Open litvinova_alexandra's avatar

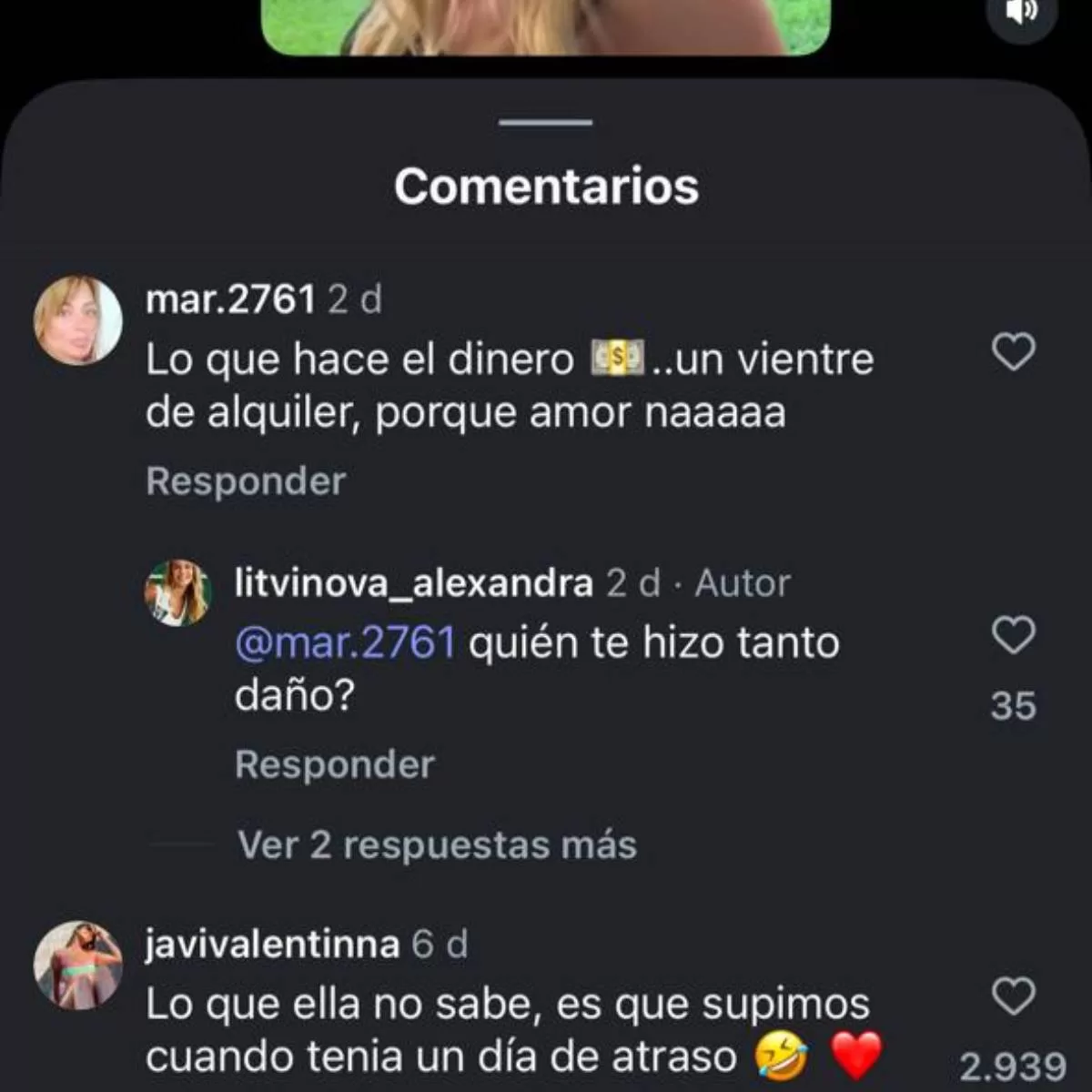(177, 593)
